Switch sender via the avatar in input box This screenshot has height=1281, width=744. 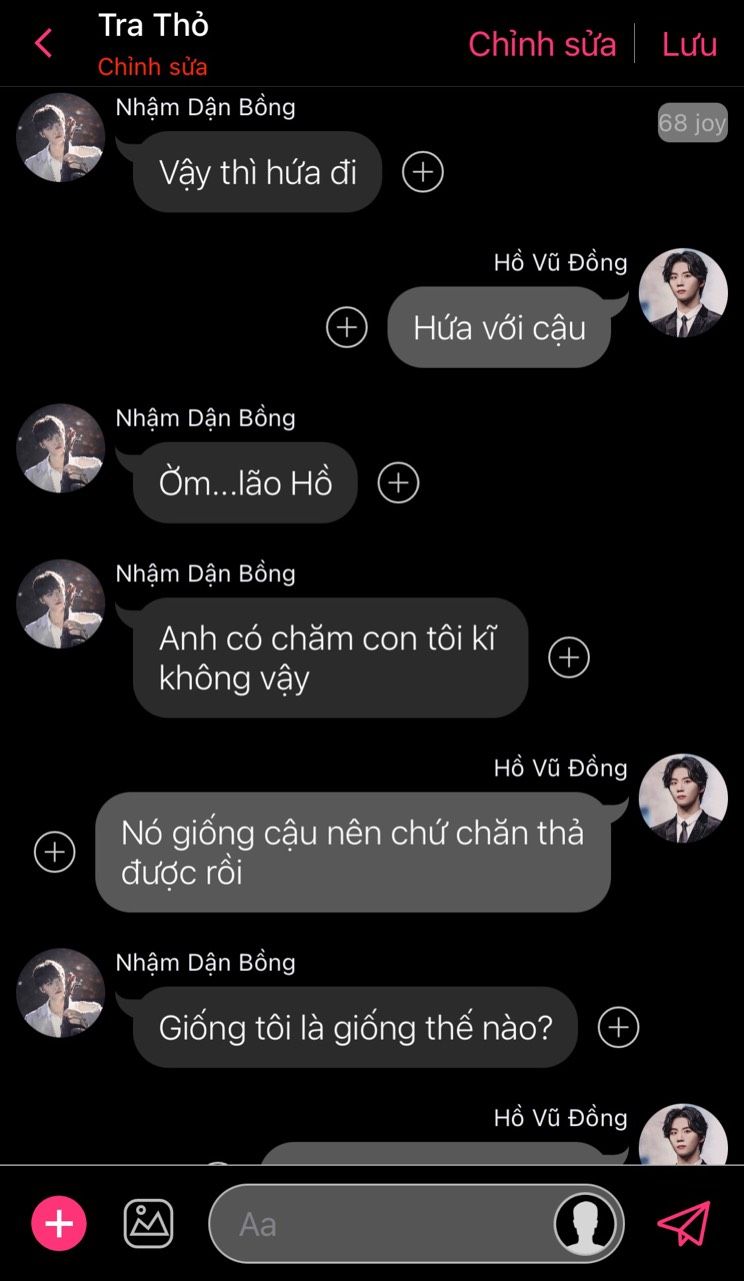point(585,1224)
